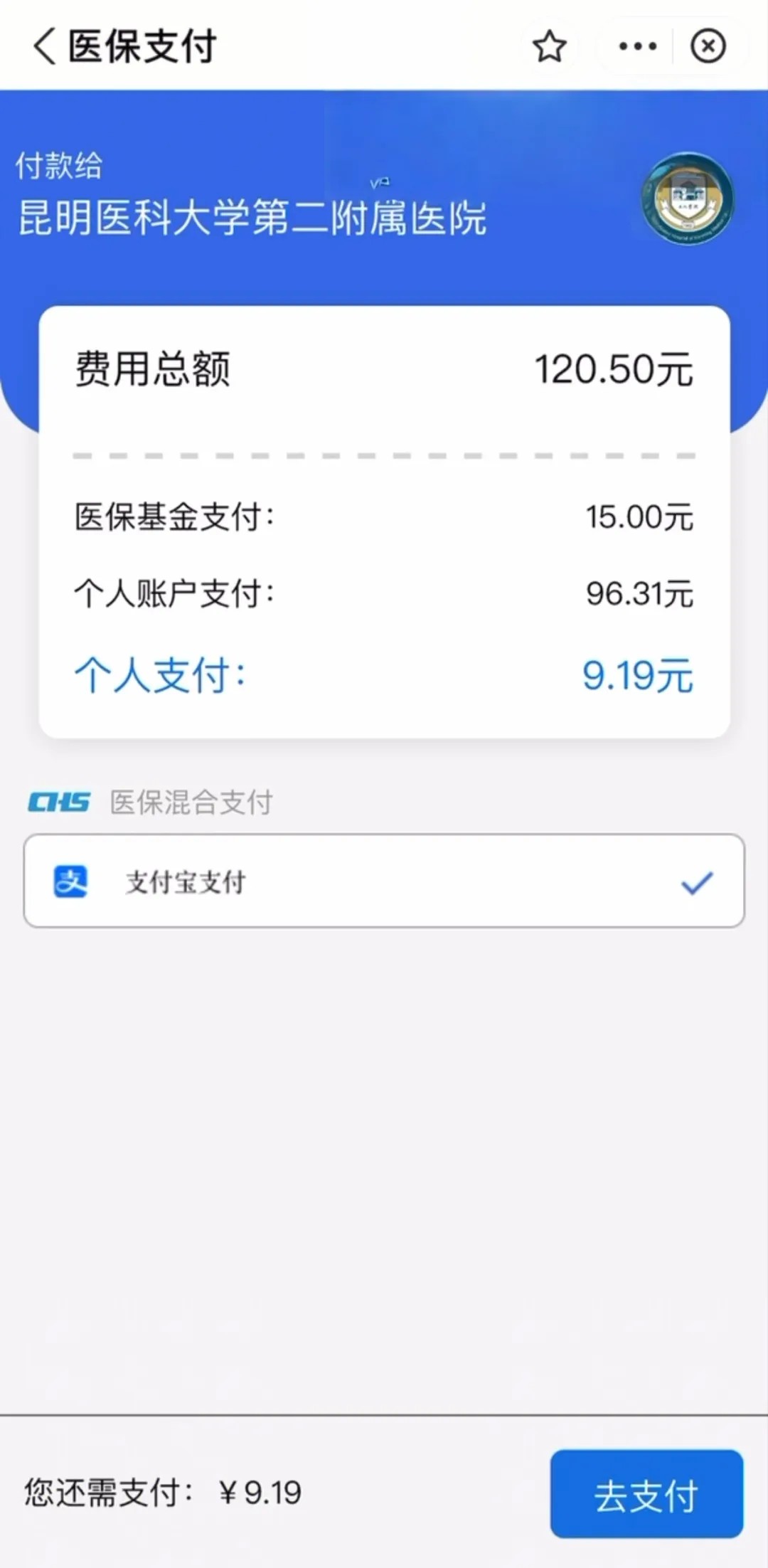
Task: Open the three-dot more options menu
Action: pyautogui.click(x=637, y=47)
